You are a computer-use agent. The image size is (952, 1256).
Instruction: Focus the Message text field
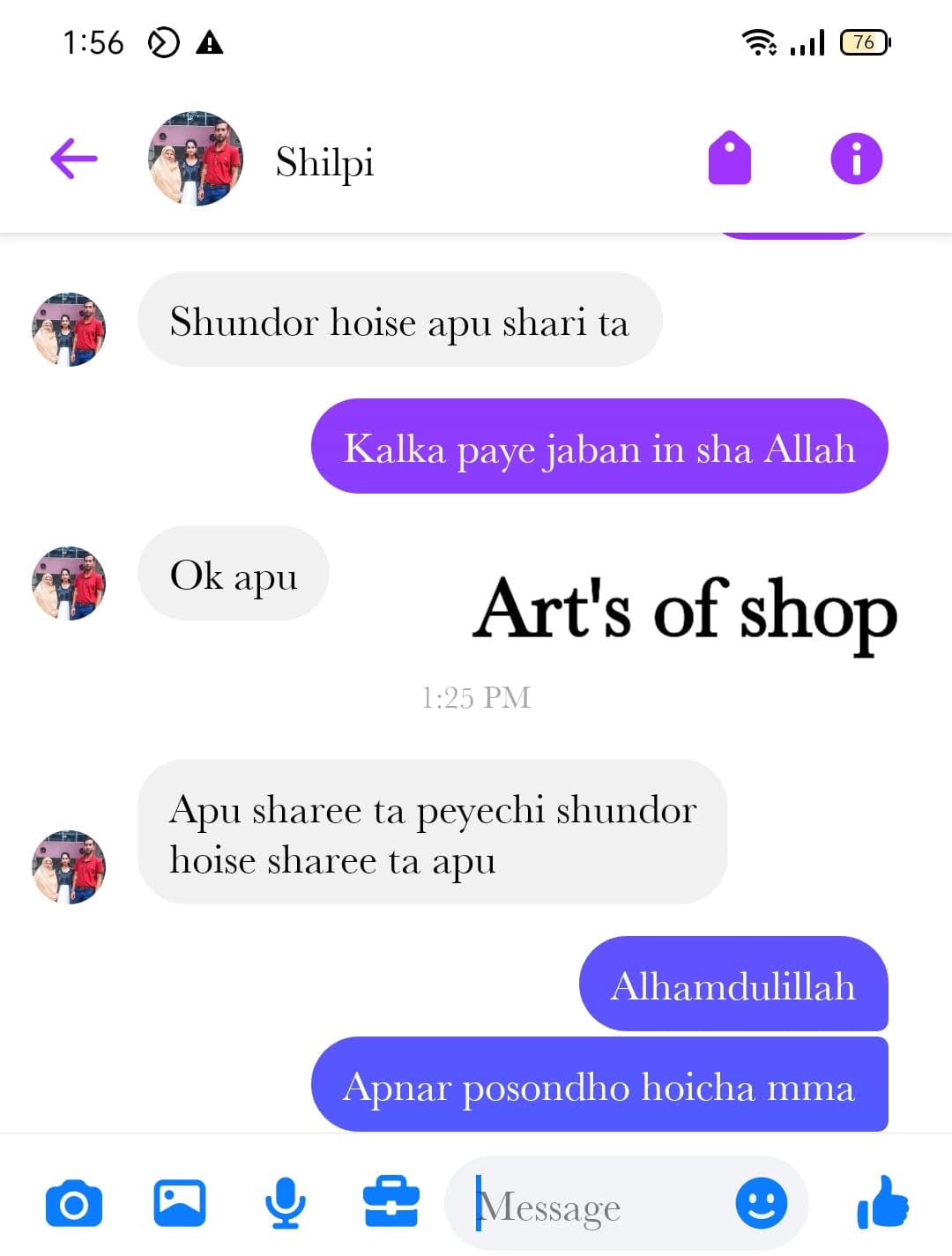click(591, 1204)
